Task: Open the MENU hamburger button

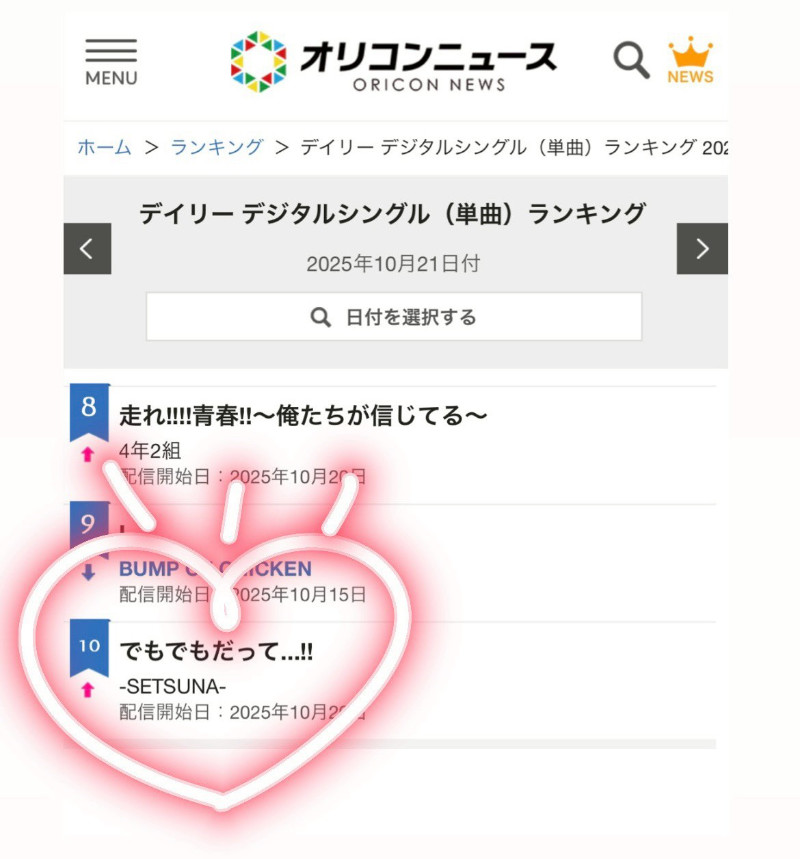Action: (x=111, y=62)
